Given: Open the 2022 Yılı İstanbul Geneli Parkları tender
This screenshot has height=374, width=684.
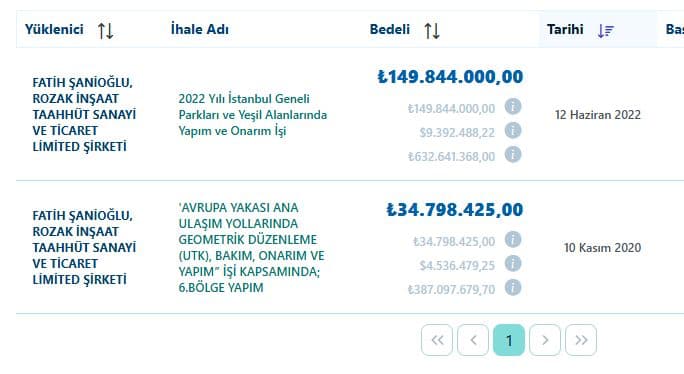Looking at the screenshot, I should (253, 115).
